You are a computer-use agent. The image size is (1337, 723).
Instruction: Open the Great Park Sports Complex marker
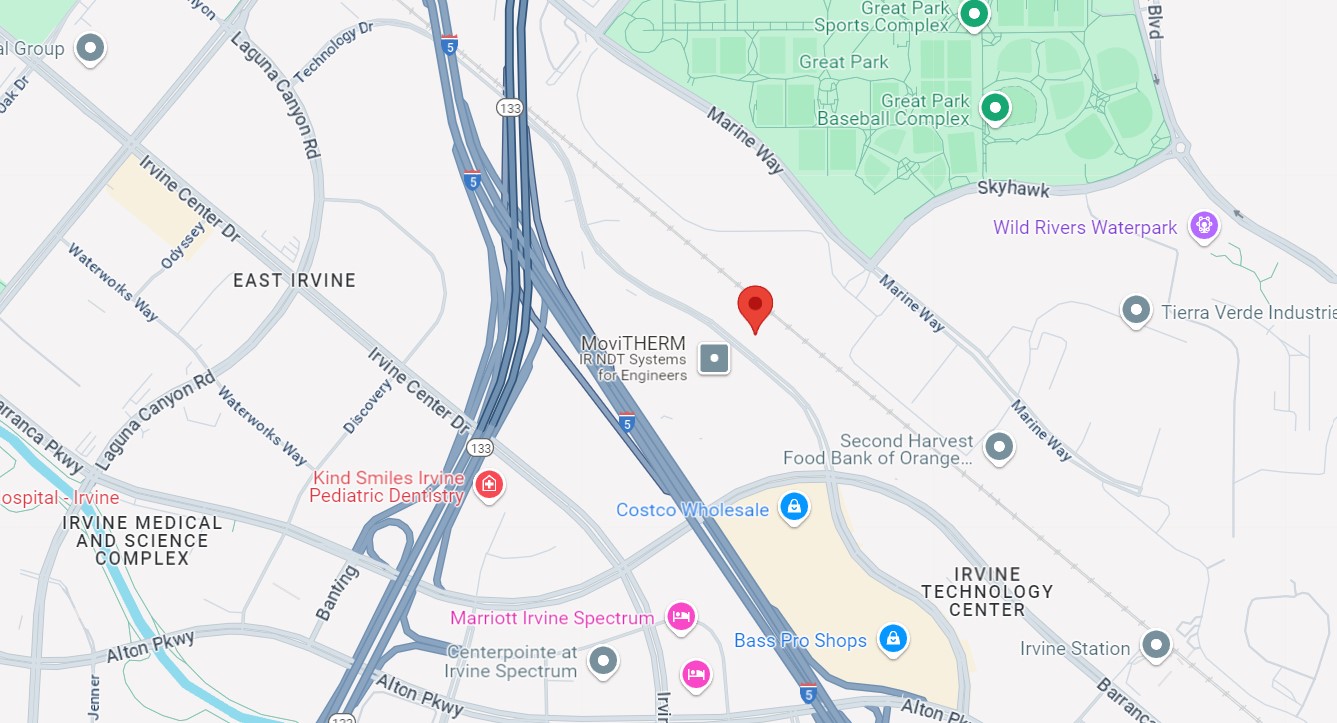click(x=973, y=14)
